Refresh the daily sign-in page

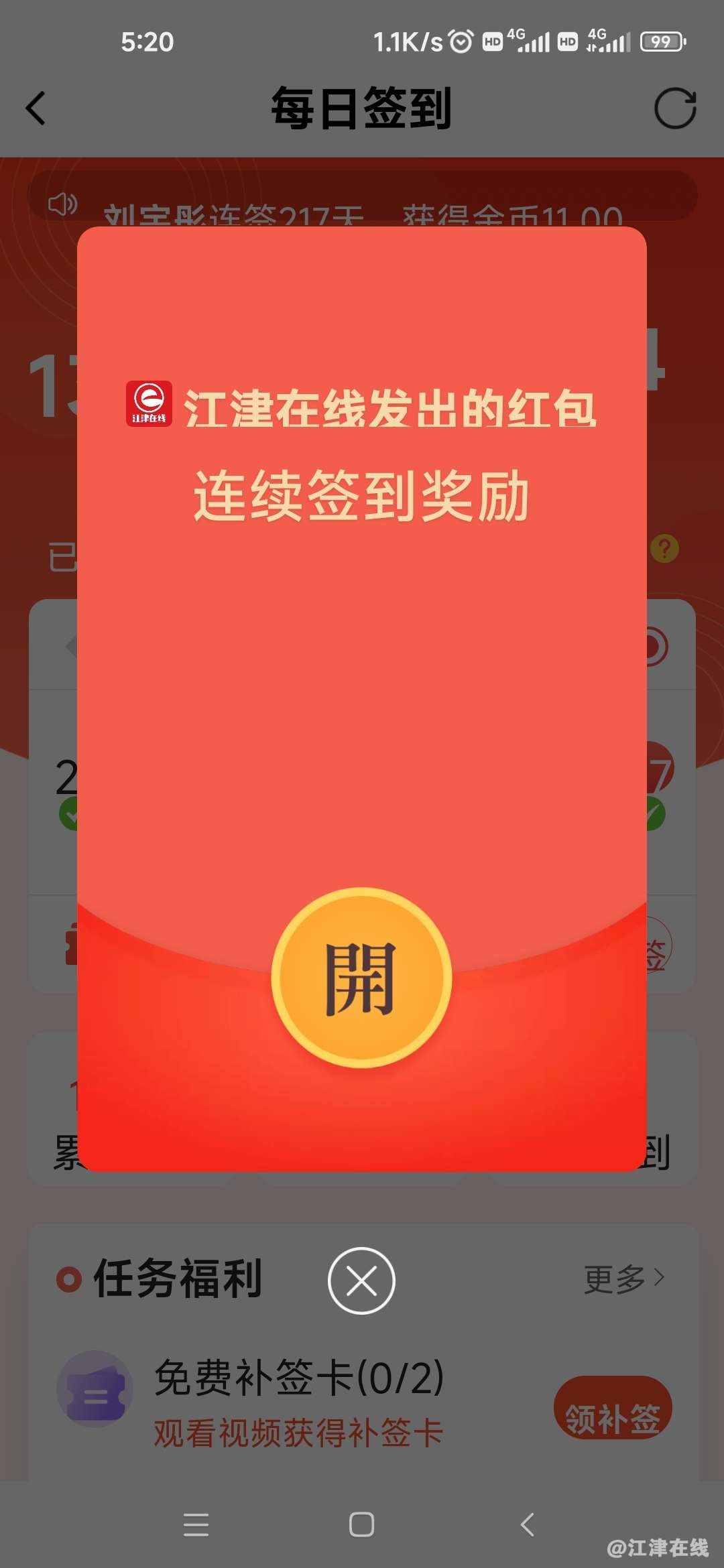(x=675, y=109)
